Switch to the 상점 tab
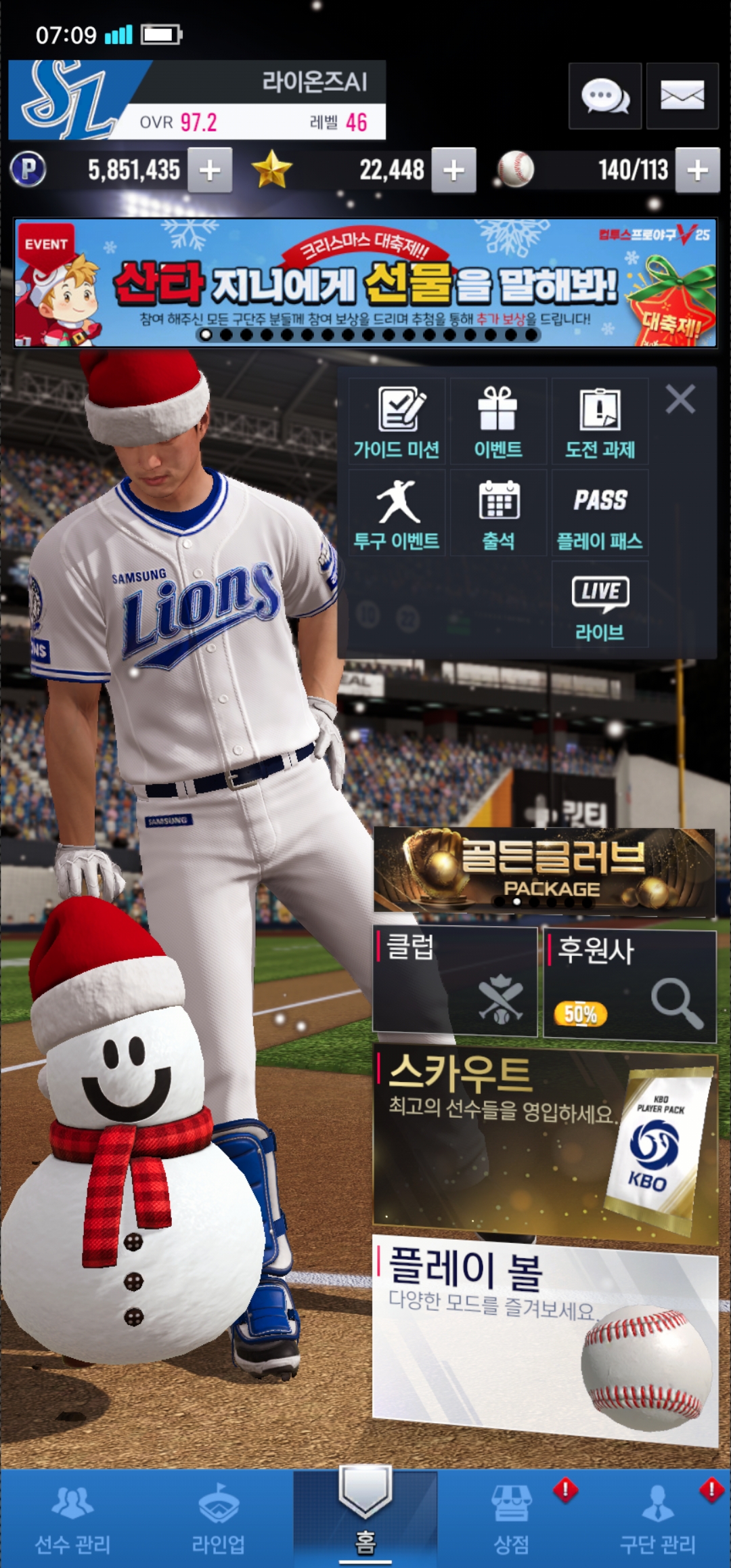Screen dimensions: 731x1568 [512, 1517]
